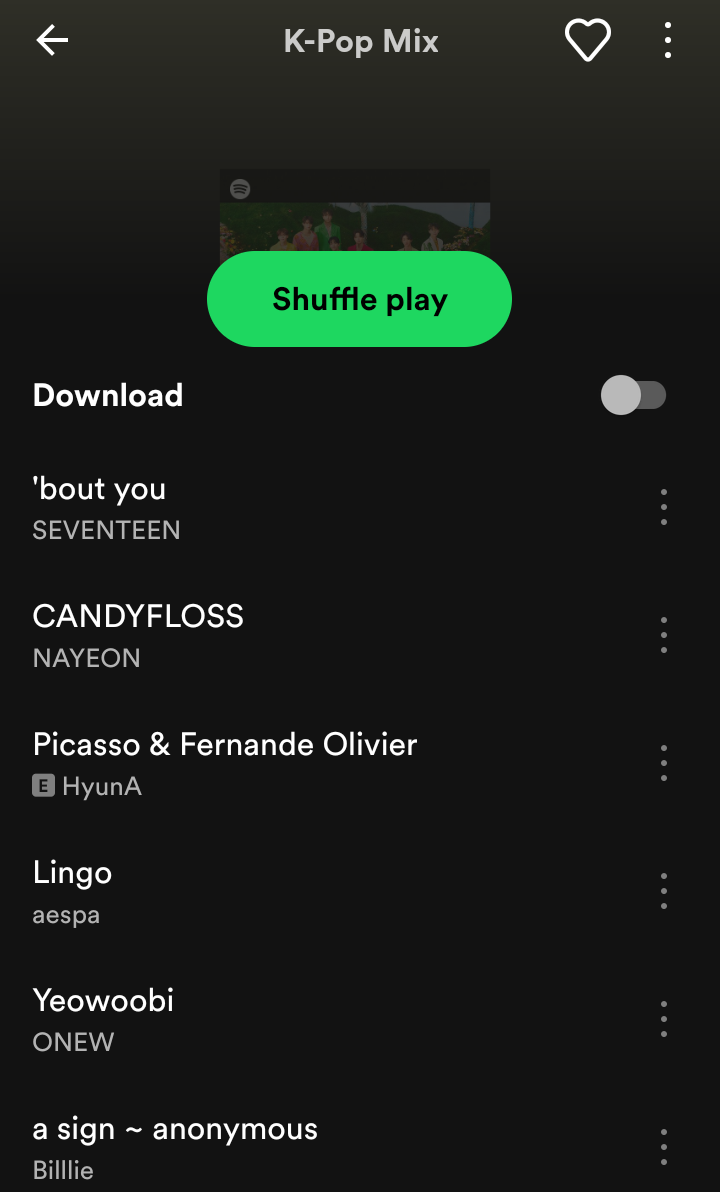Open more options for Lingo
The image size is (720, 1192).
pos(664,891)
